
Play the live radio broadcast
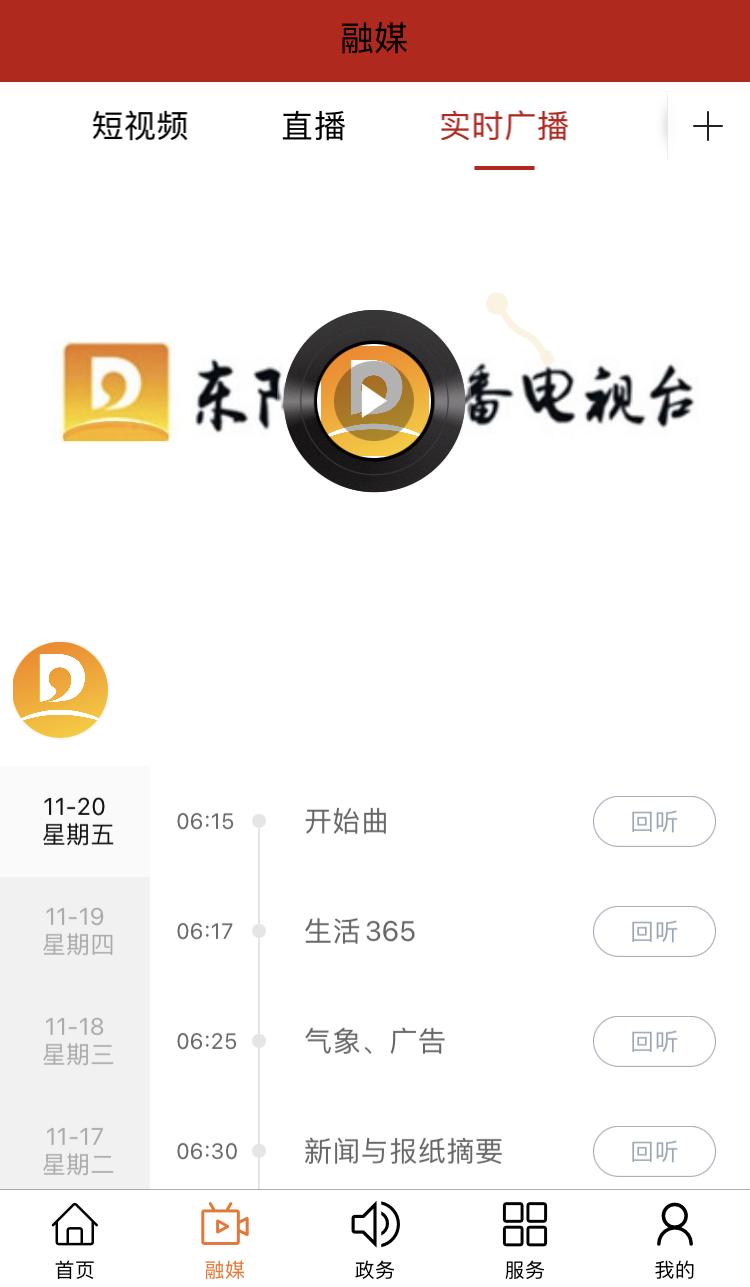(x=374, y=400)
